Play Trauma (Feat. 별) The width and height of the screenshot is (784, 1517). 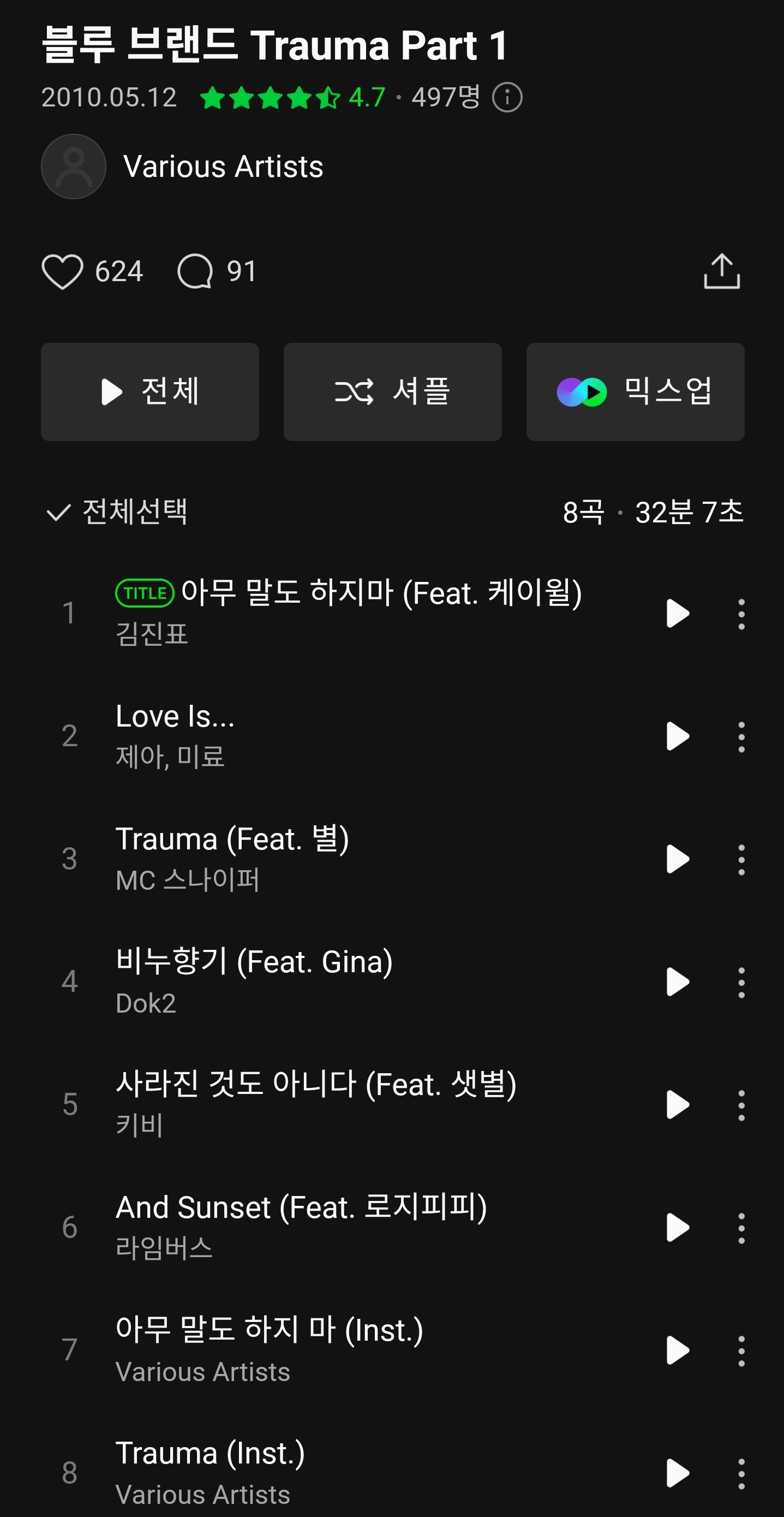click(x=678, y=859)
